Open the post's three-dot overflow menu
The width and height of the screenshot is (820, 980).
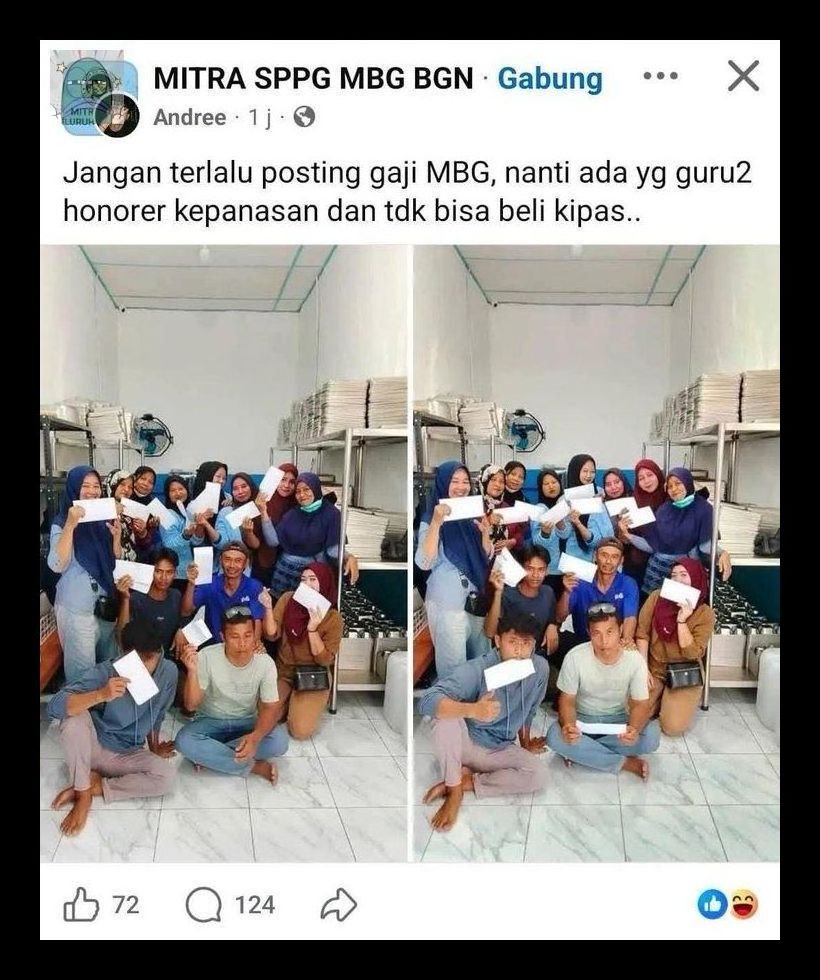coord(660,77)
